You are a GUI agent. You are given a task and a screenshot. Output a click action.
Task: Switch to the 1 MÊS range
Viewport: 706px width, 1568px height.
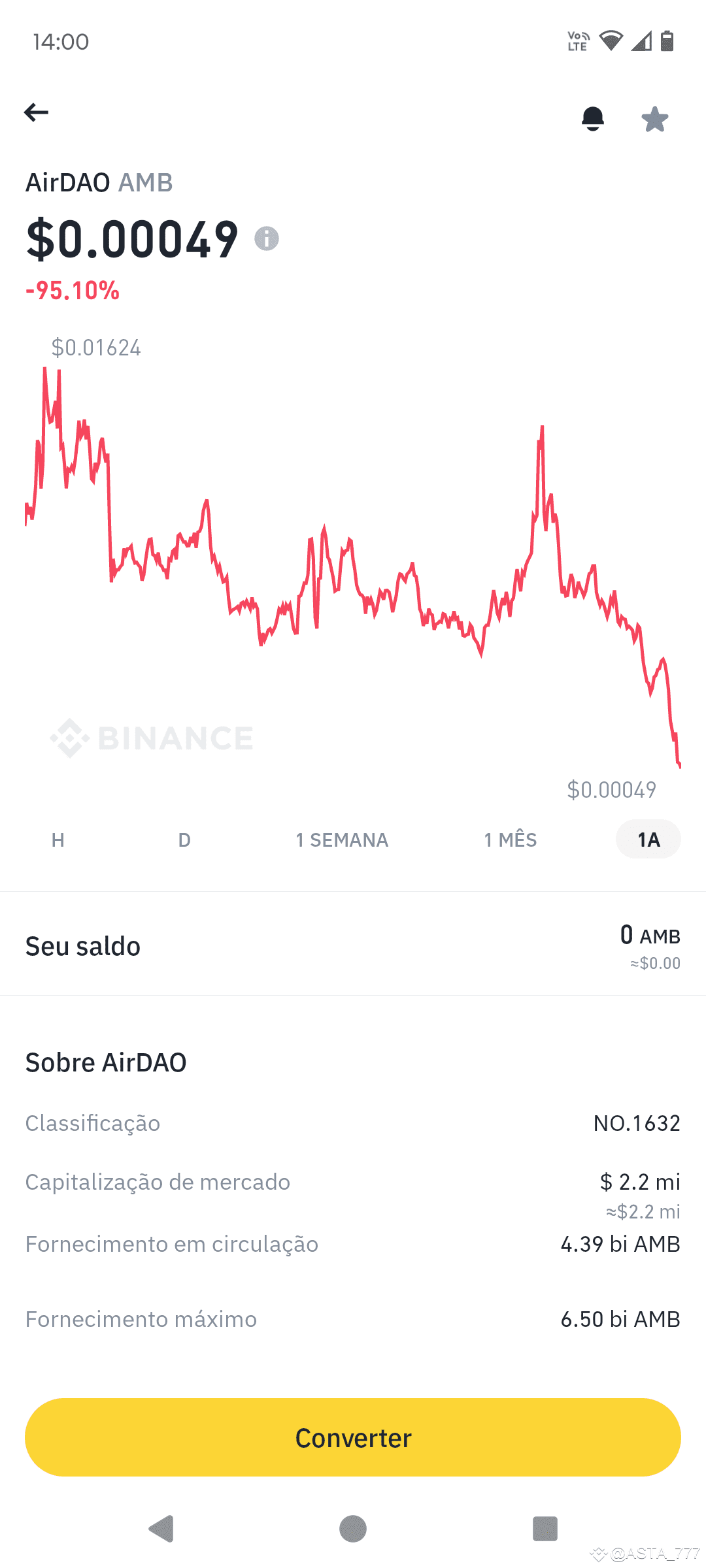coord(511,840)
